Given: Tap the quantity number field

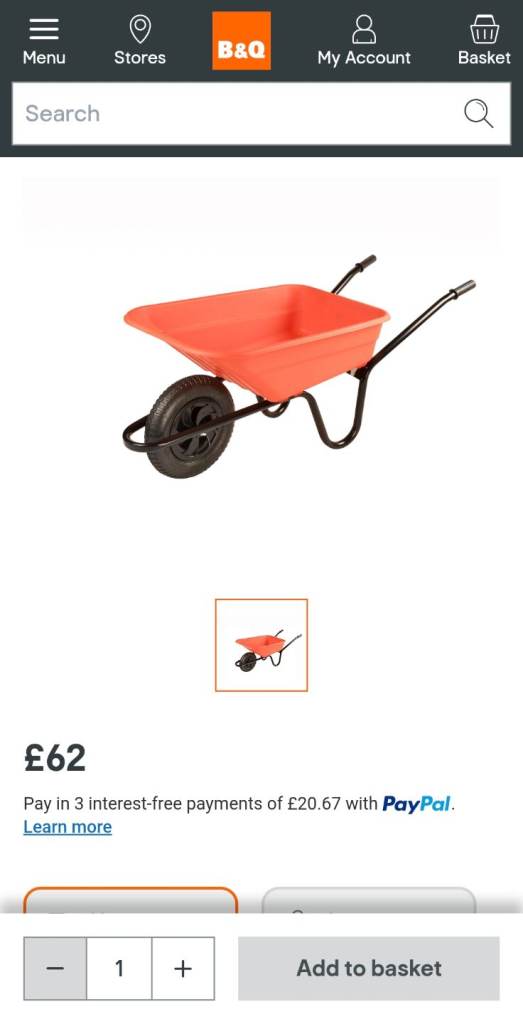Looking at the screenshot, I should tap(119, 968).
